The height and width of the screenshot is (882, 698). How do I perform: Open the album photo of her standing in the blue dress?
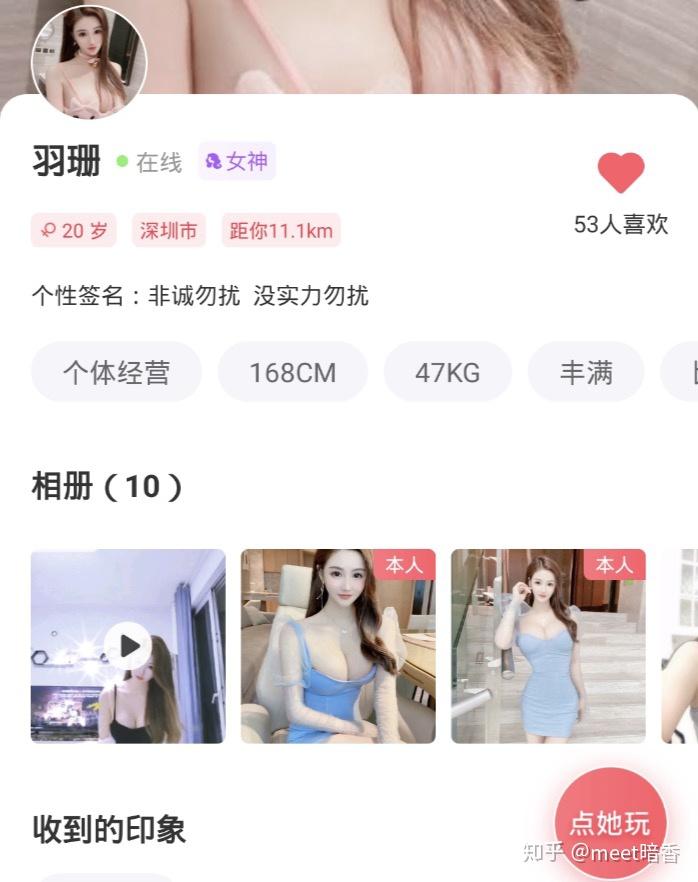pyautogui.click(x=548, y=646)
